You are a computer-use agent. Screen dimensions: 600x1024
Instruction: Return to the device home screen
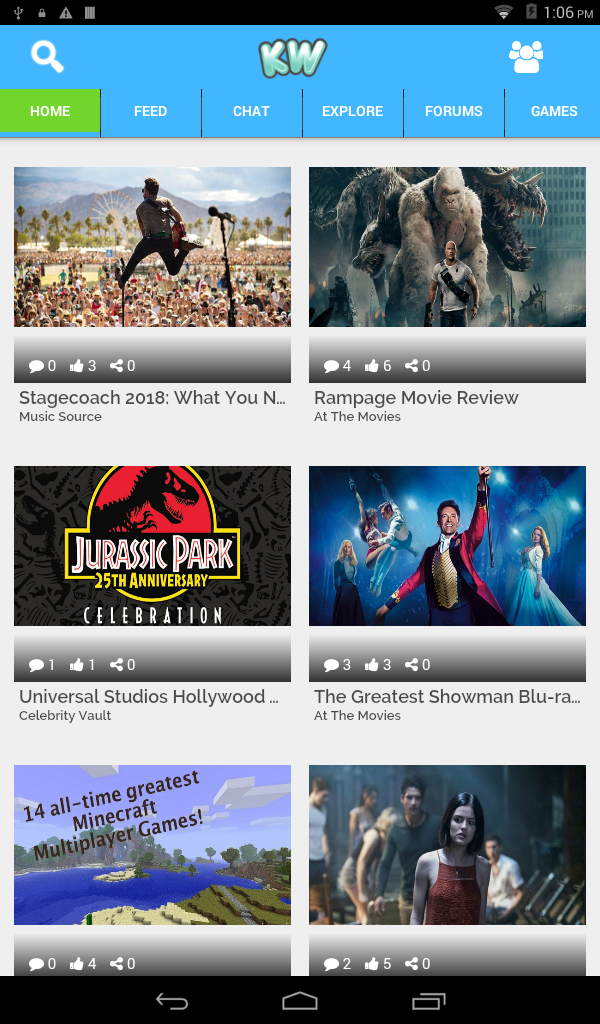(x=300, y=1001)
